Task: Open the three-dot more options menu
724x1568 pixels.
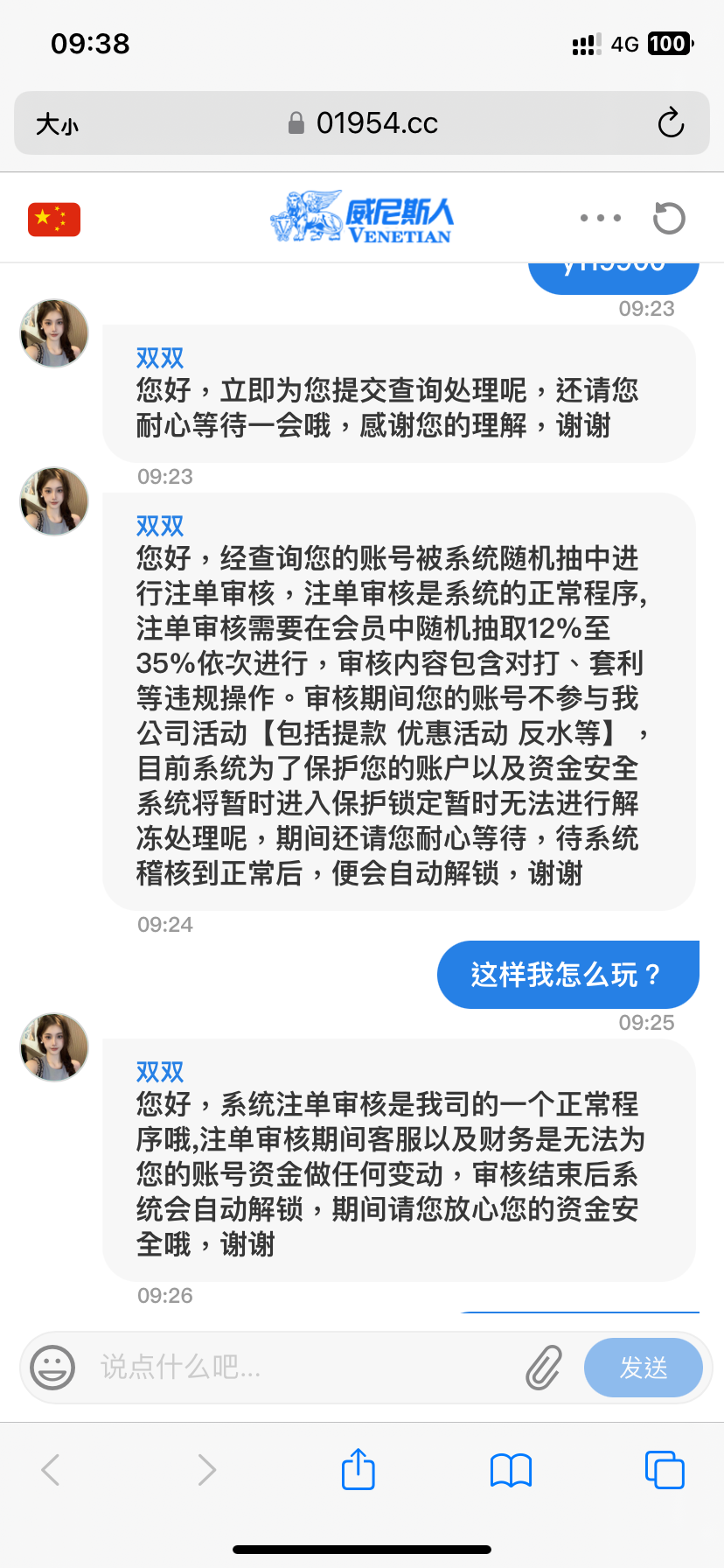Action: coord(601,218)
